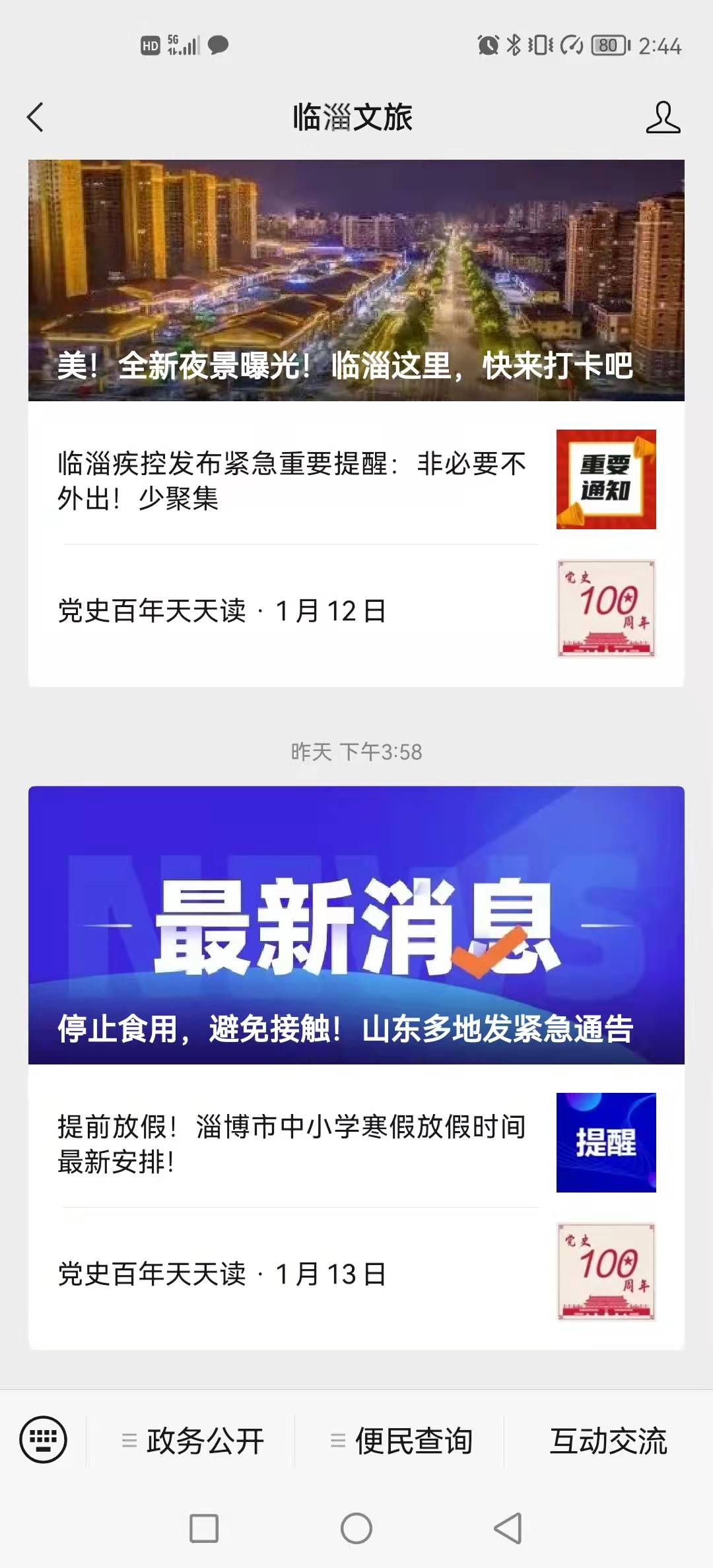The image size is (713, 1568).
Task: Expand the 政务公开 menu
Action: 193,1440
